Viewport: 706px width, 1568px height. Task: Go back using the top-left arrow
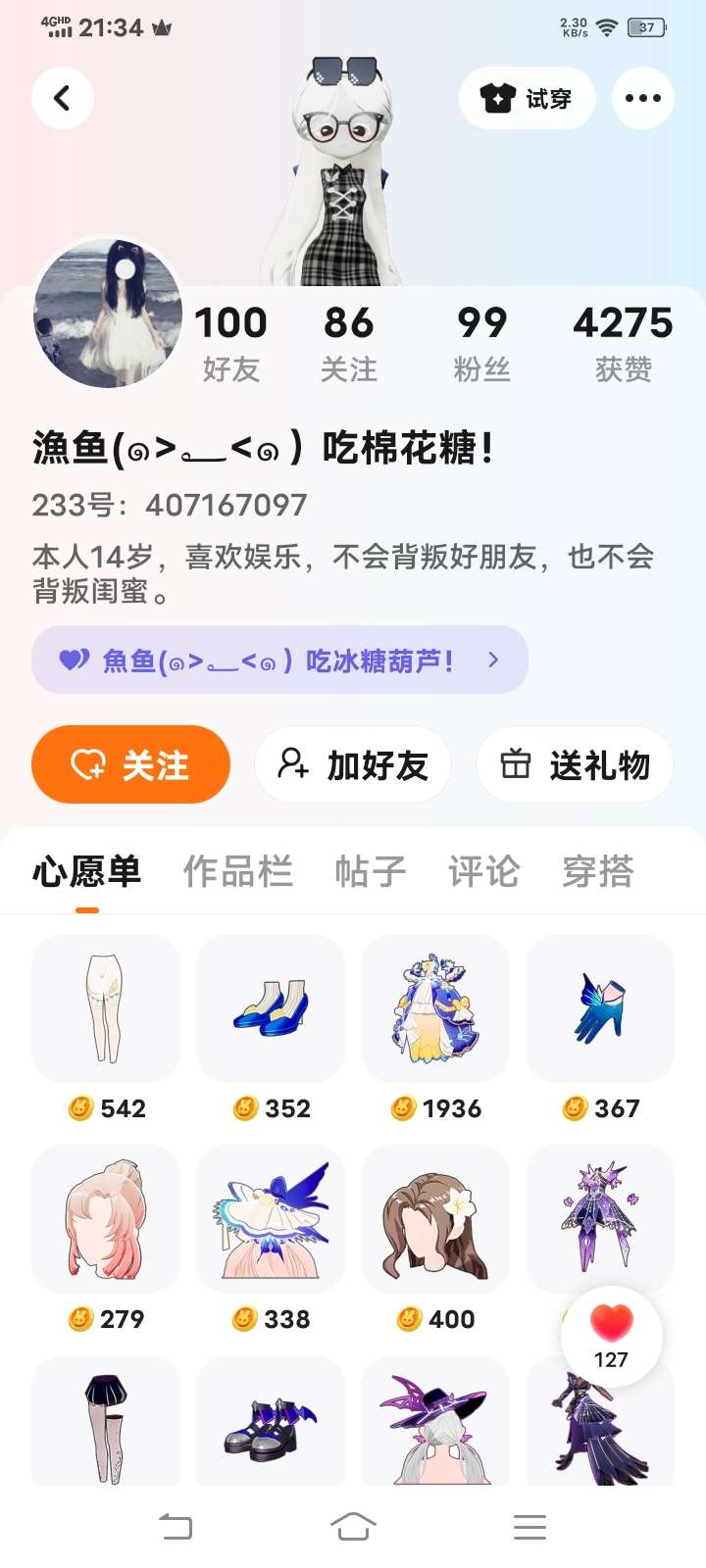(62, 98)
